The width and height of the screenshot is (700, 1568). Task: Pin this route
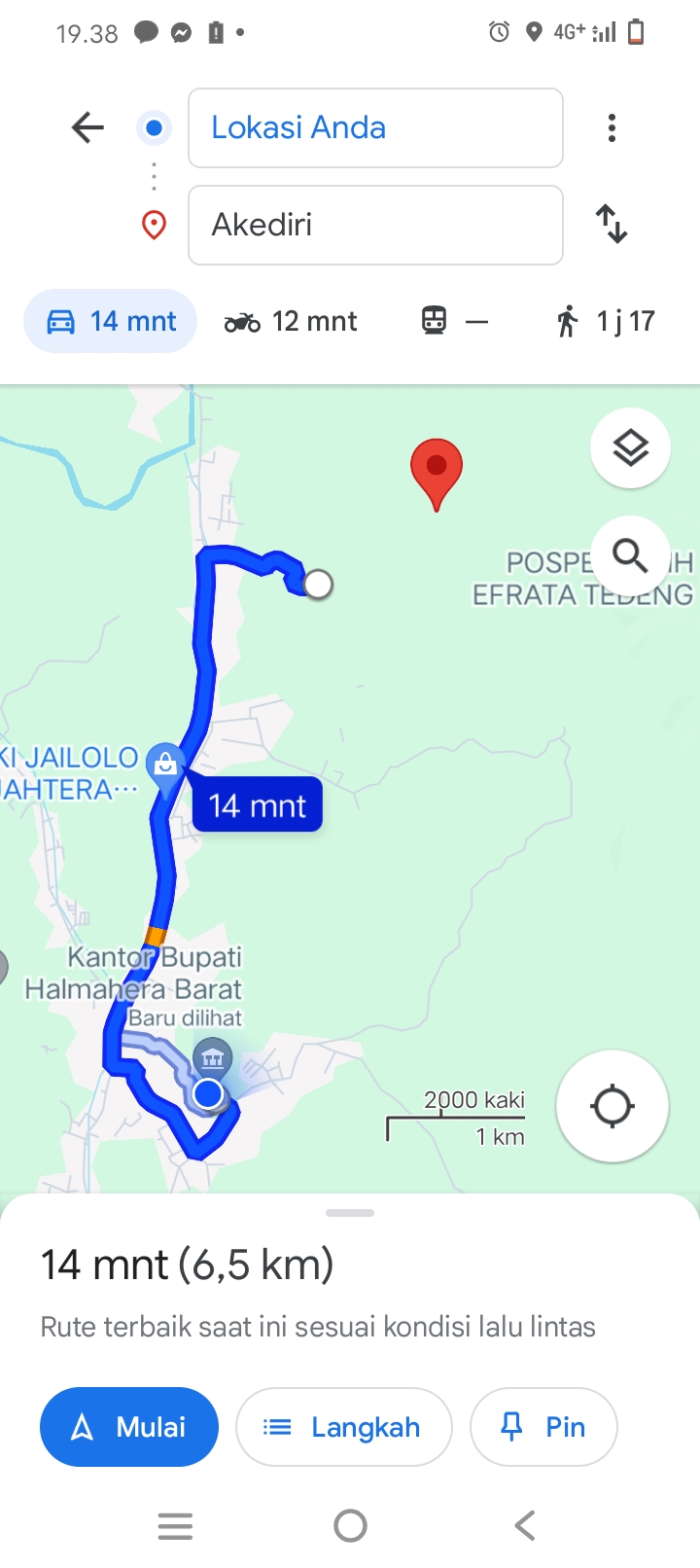pos(543,1427)
